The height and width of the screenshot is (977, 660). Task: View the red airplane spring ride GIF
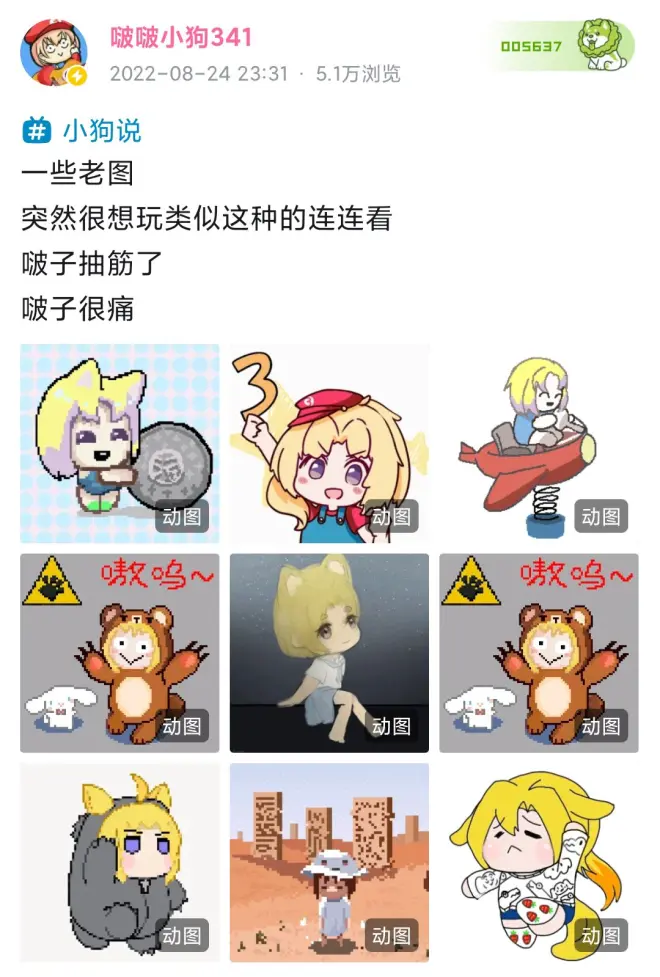click(538, 443)
